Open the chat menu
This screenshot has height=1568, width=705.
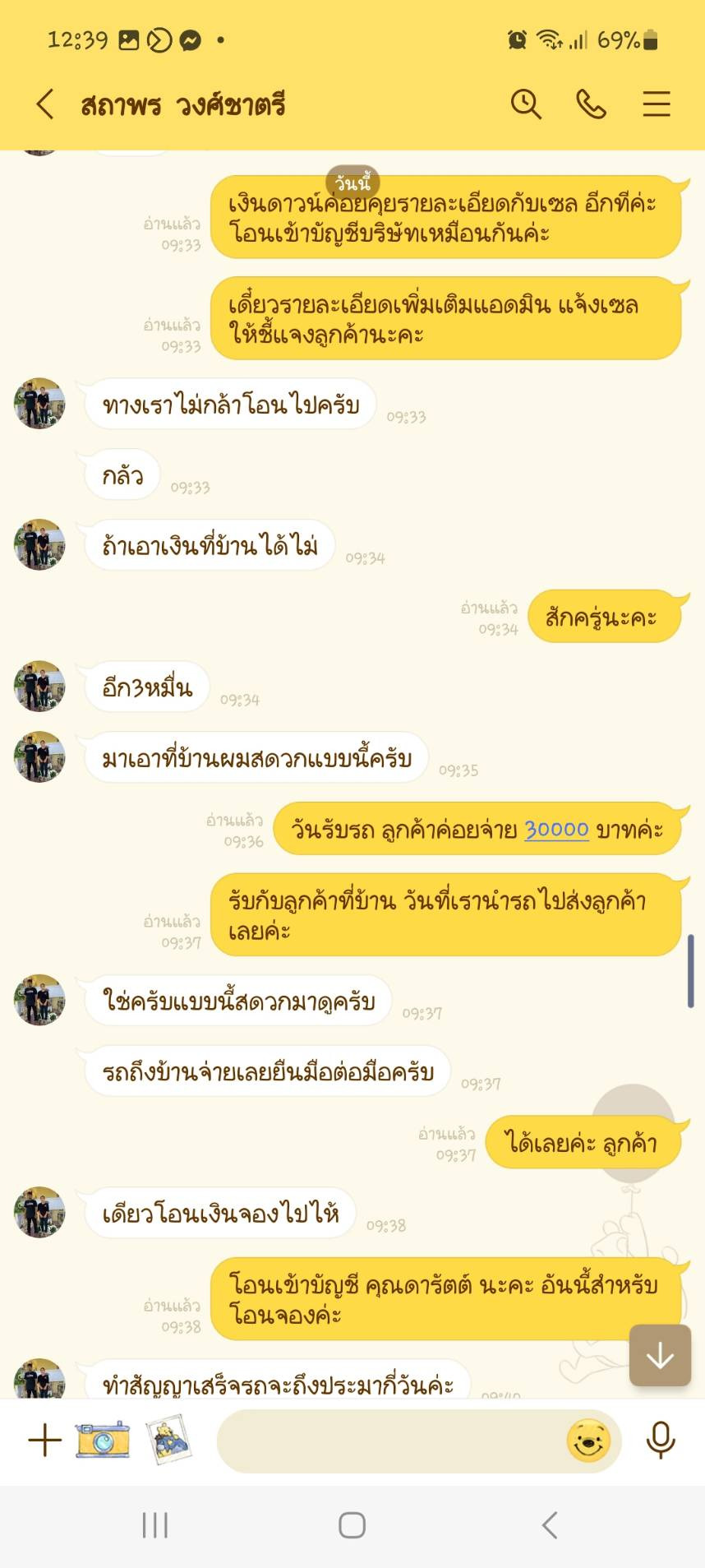656,105
